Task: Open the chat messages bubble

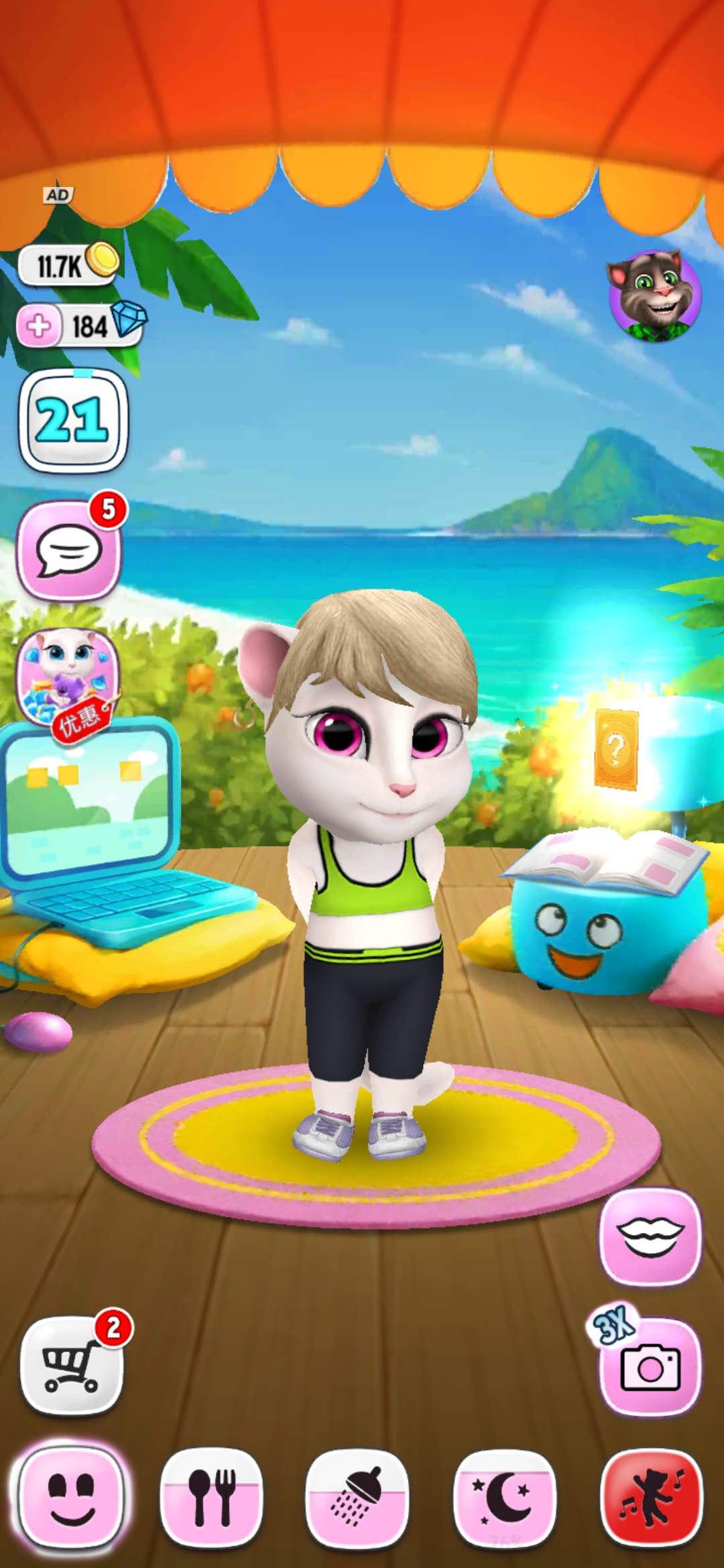Action: click(68, 551)
